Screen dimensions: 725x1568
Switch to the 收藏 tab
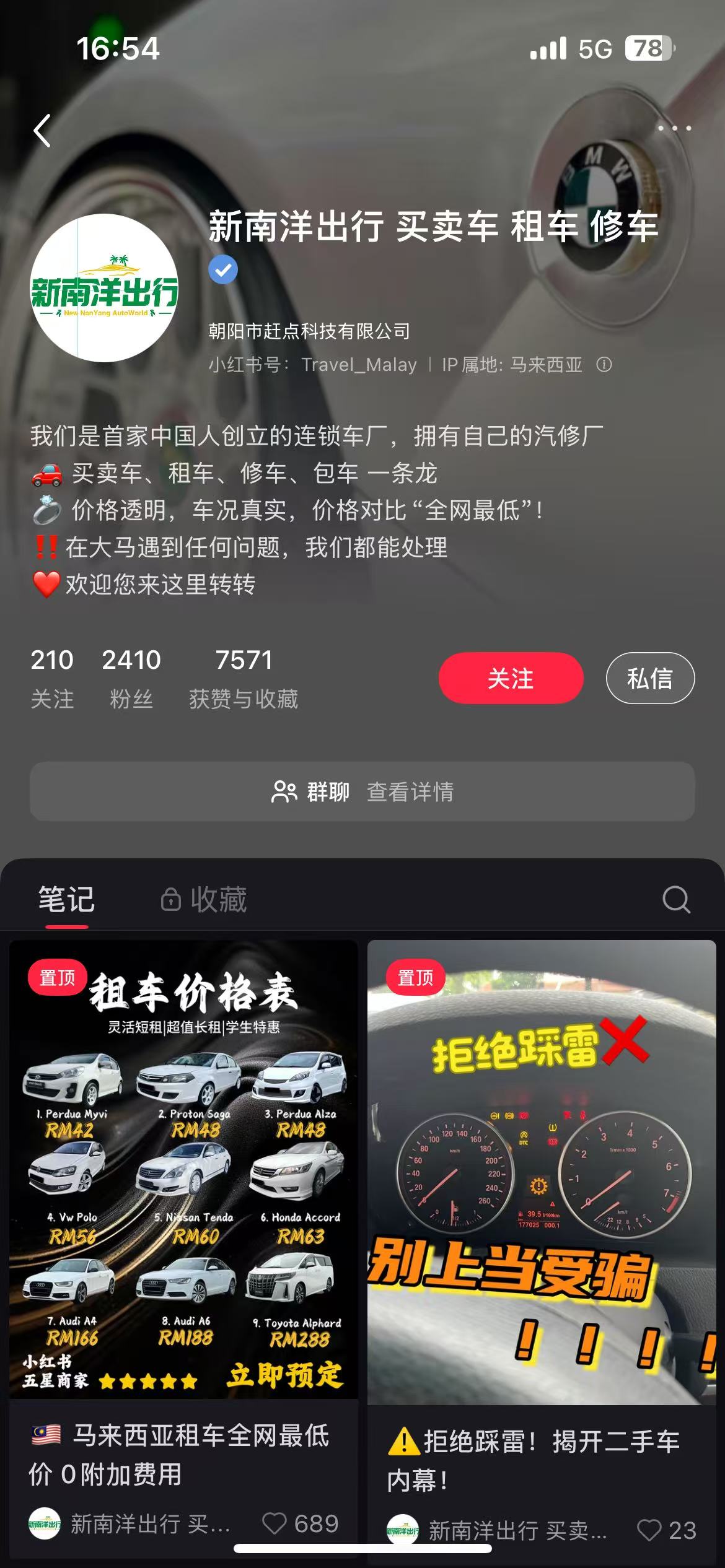click(x=216, y=899)
